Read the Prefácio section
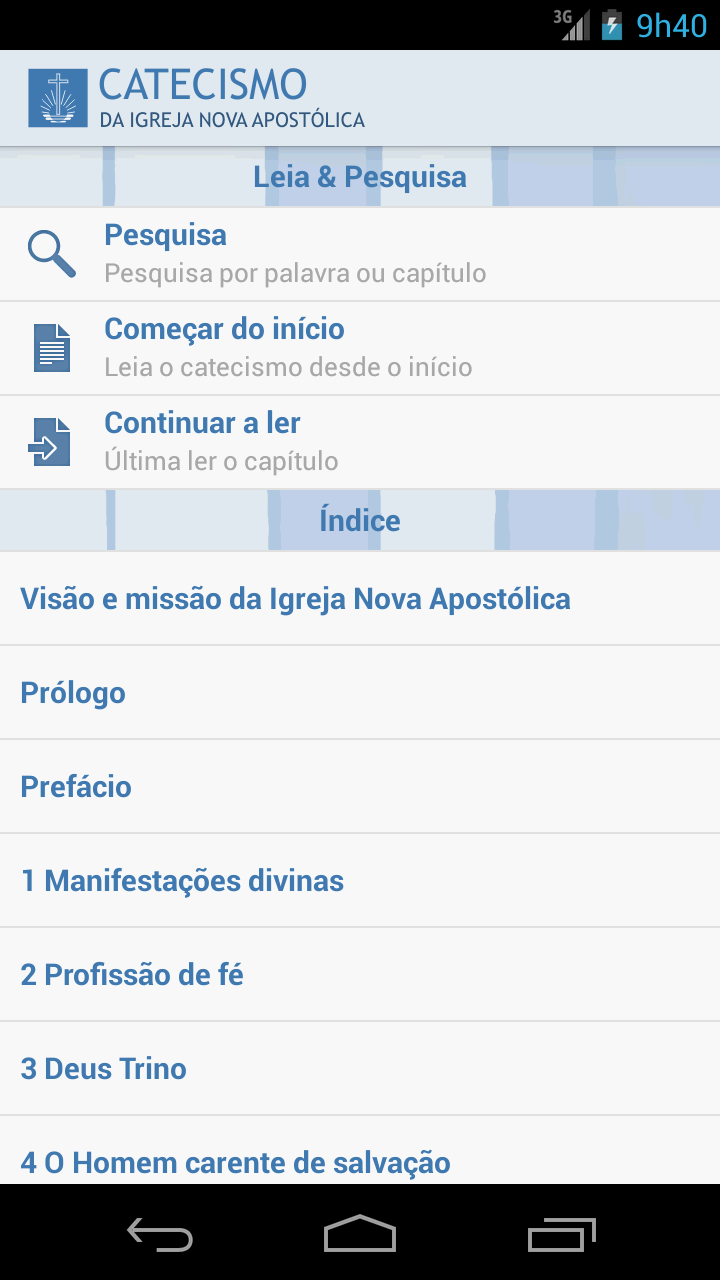720x1280 pixels. (x=360, y=787)
